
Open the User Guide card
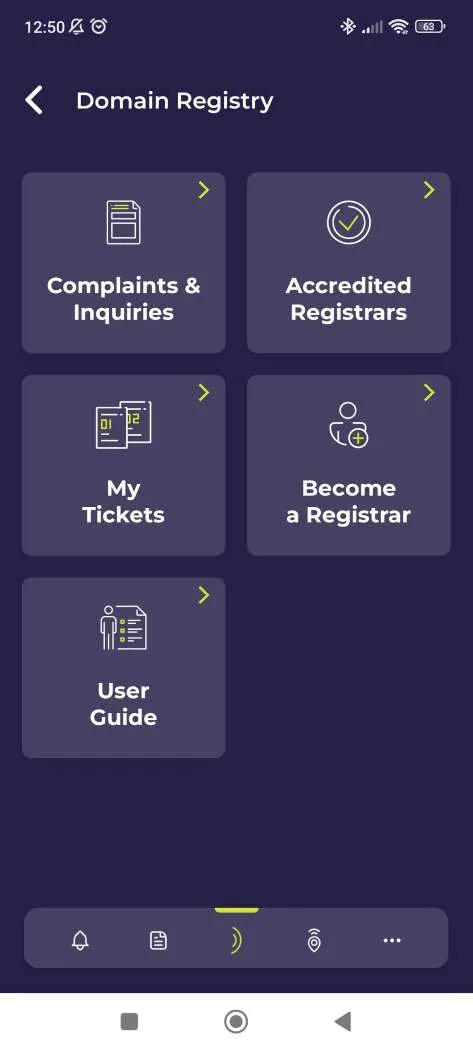[x=123, y=668]
